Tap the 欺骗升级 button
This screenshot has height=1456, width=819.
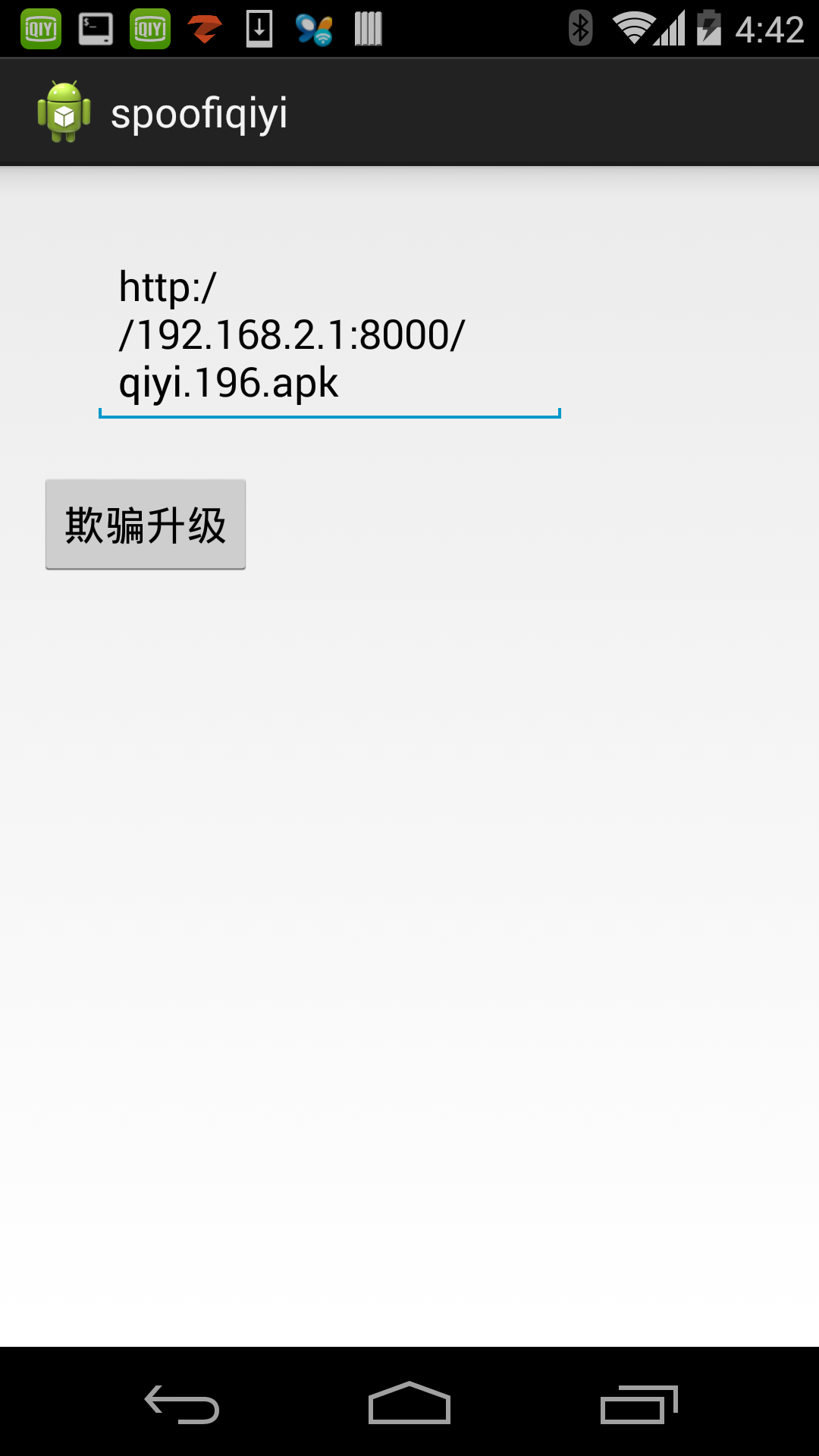pos(146,524)
